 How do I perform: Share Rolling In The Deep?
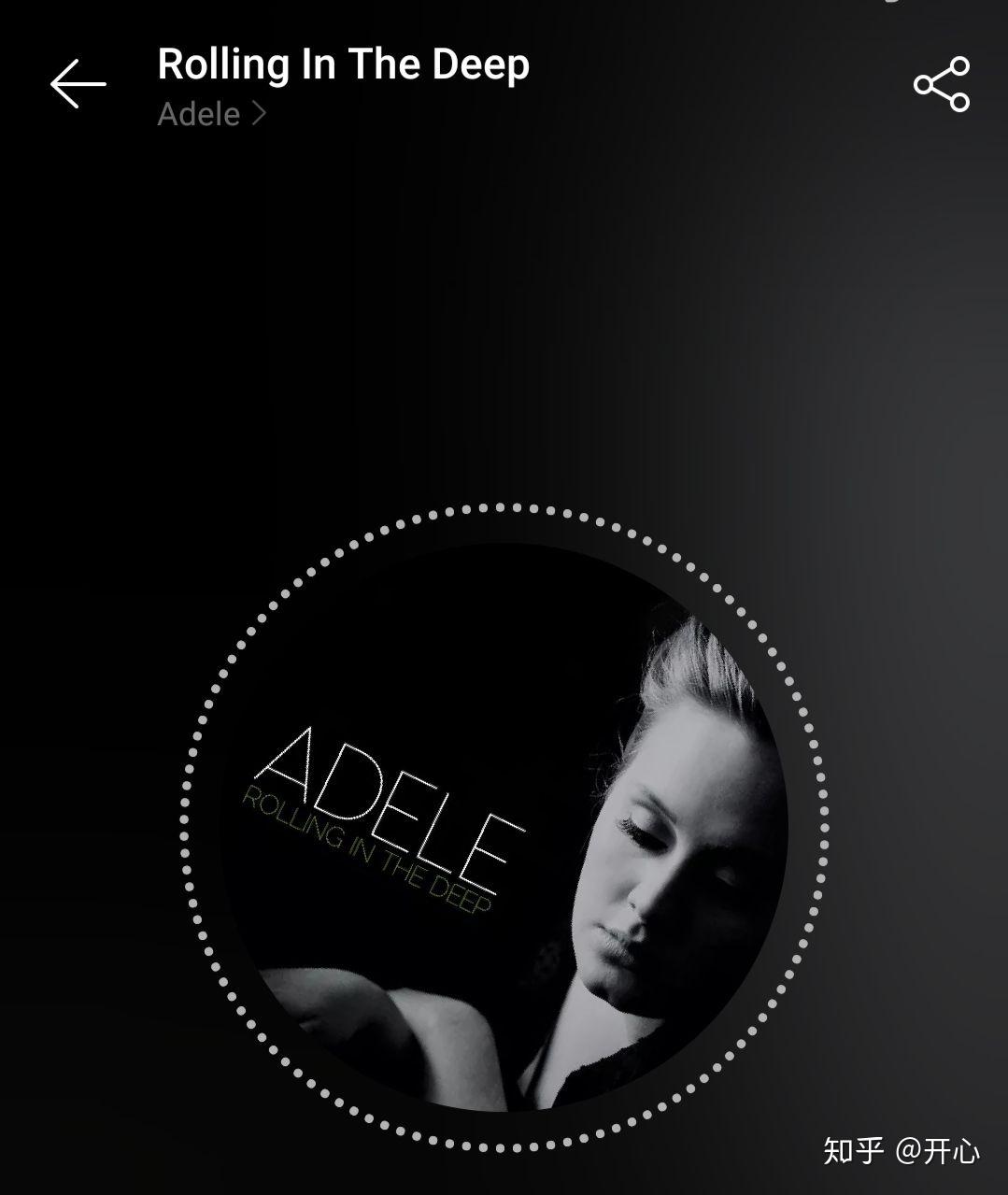click(x=942, y=84)
